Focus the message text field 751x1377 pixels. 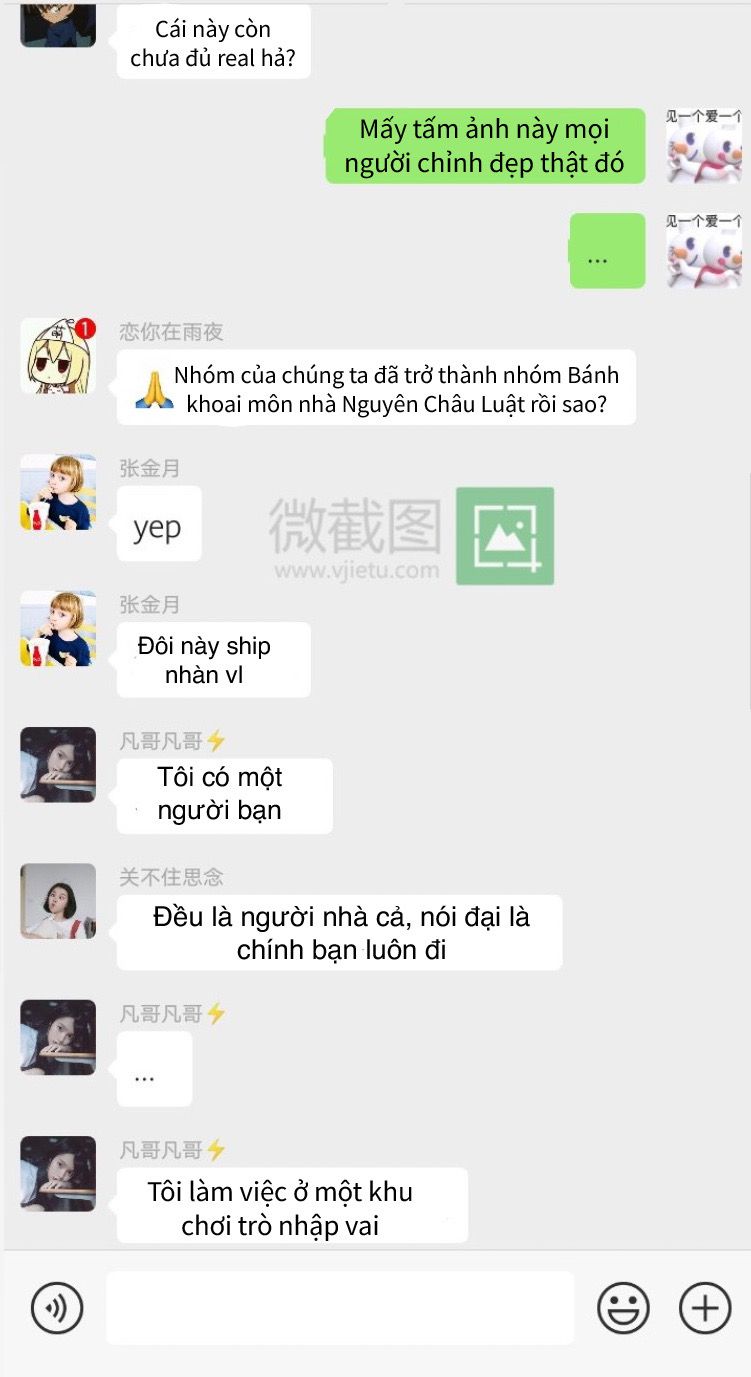tap(340, 1307)
